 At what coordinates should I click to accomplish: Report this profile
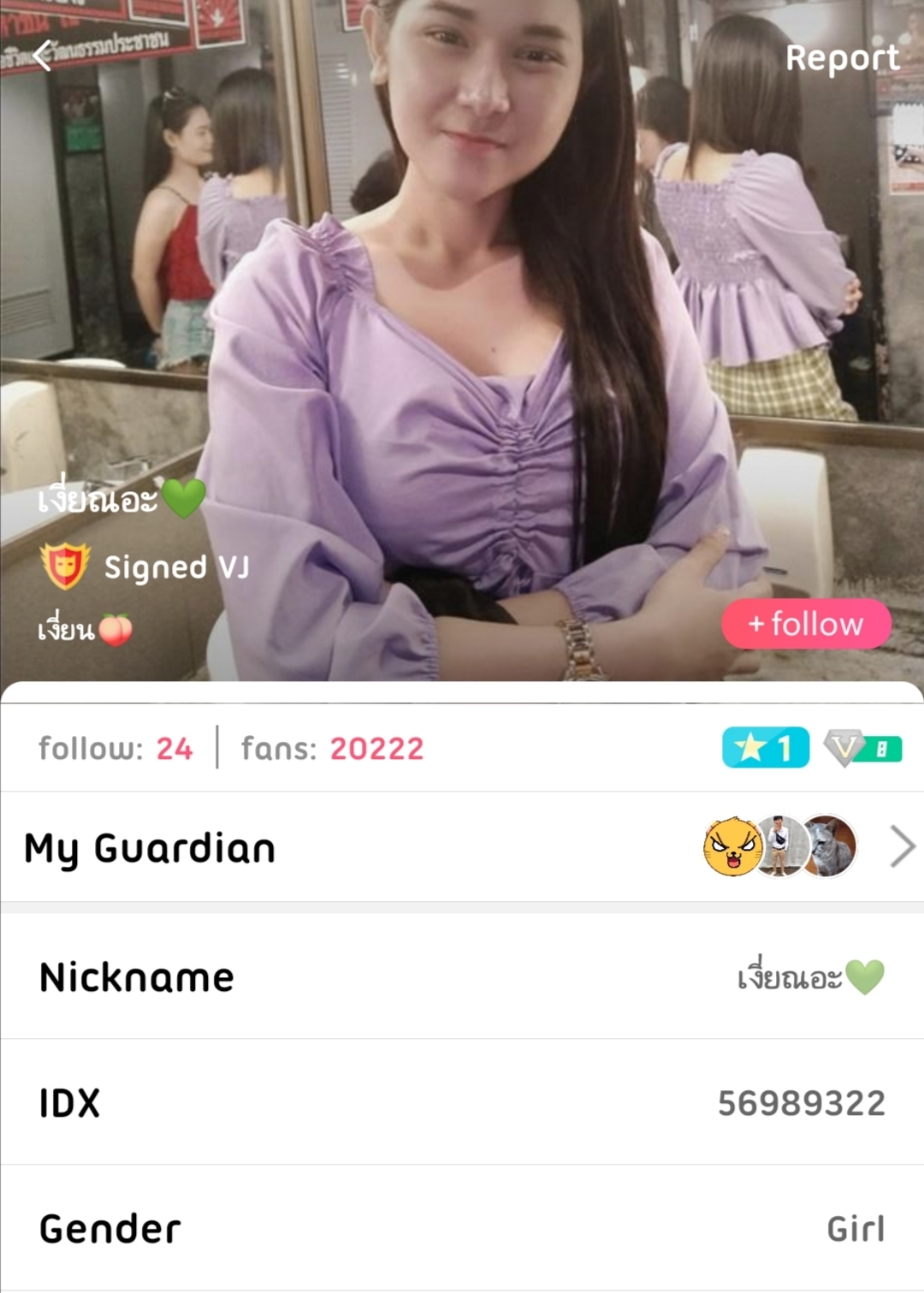click(x=842, y=58)
